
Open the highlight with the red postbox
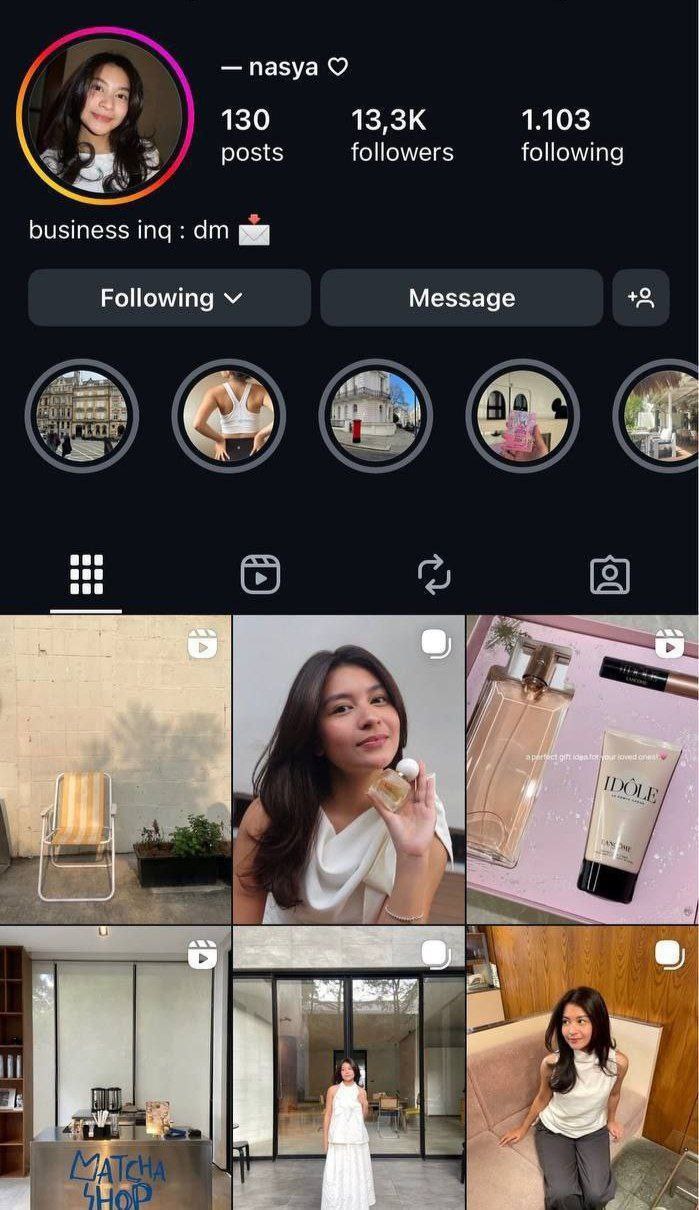point(375,415)
